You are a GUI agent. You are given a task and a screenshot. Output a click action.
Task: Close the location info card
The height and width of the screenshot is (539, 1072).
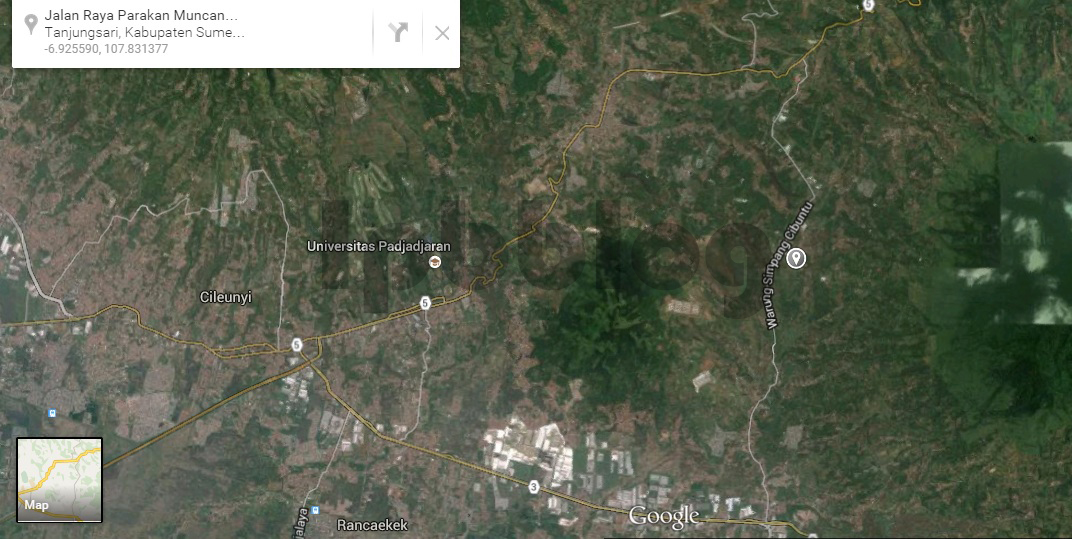tap(442, 33)
